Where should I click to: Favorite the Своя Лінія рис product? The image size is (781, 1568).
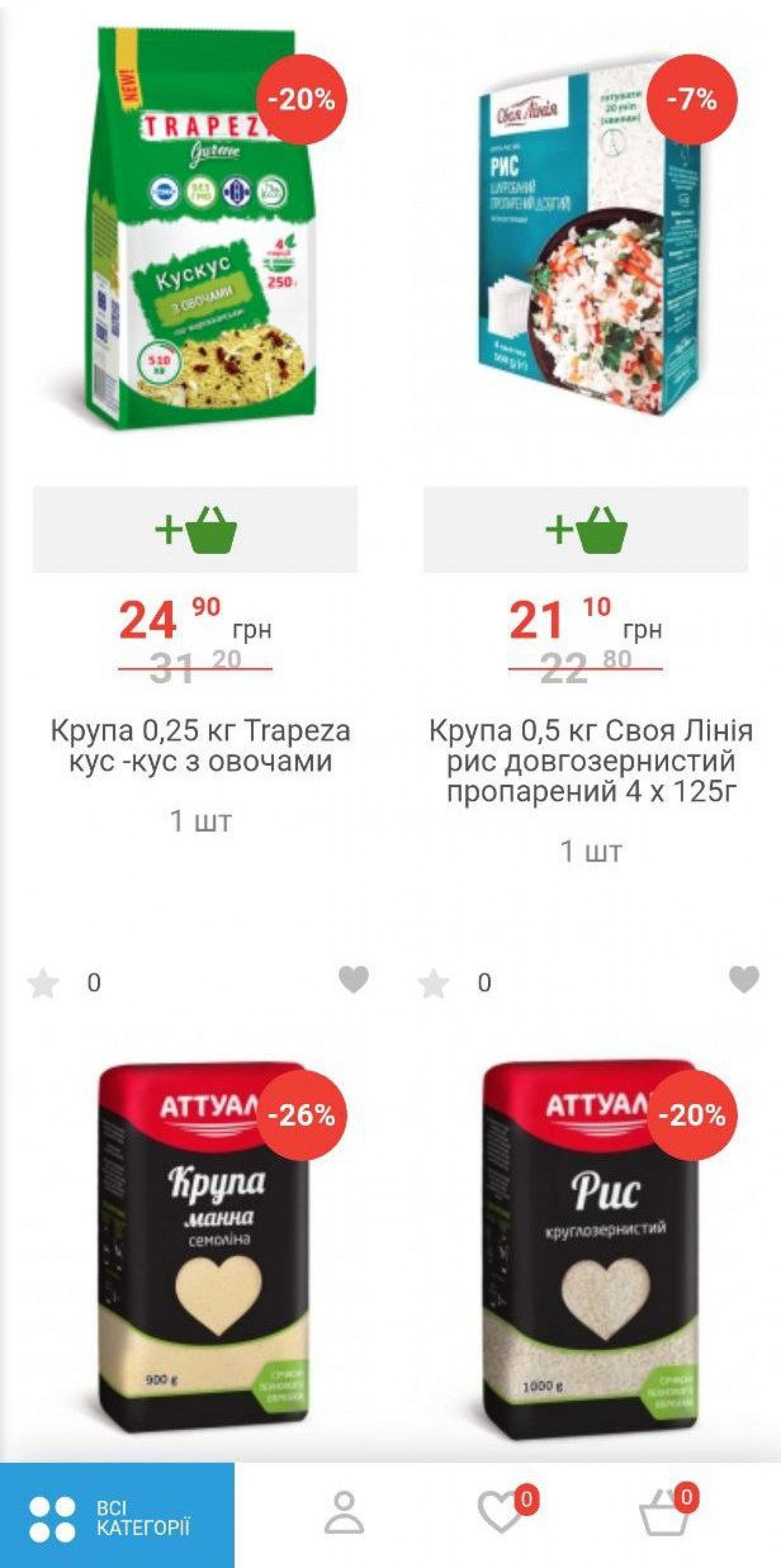[x=744, y=980]
